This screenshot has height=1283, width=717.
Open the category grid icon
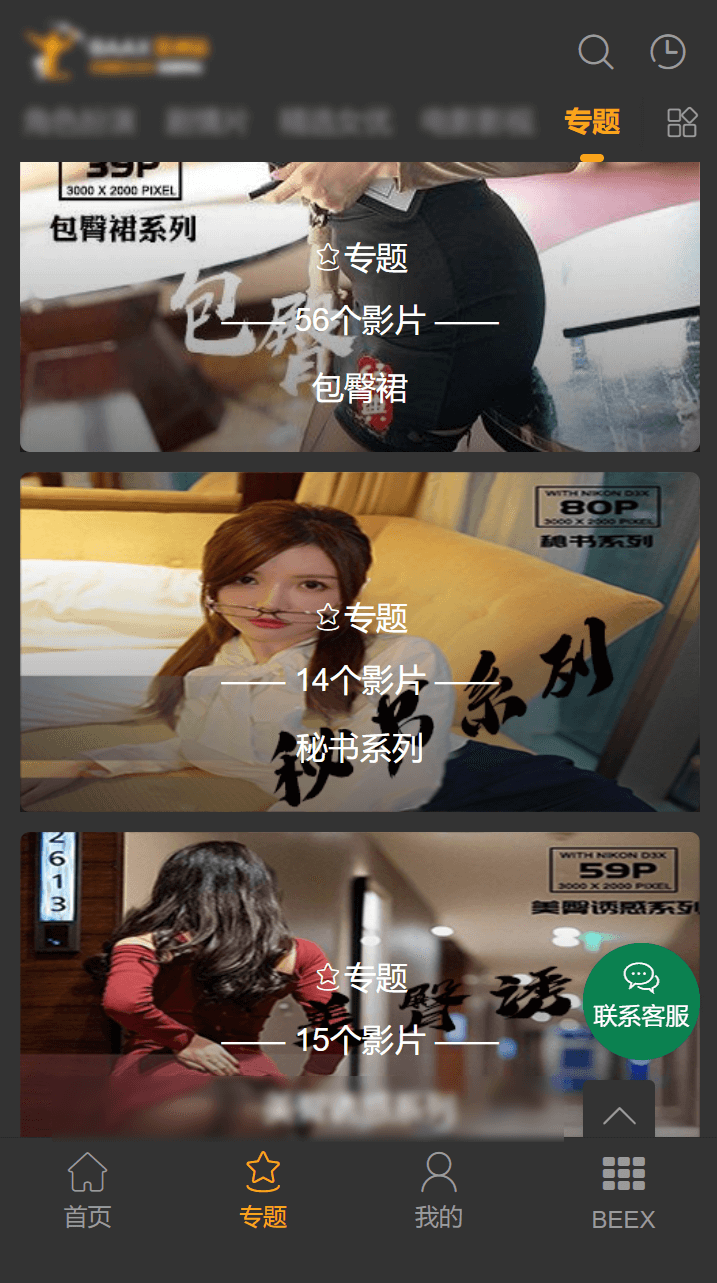point(682,122)
